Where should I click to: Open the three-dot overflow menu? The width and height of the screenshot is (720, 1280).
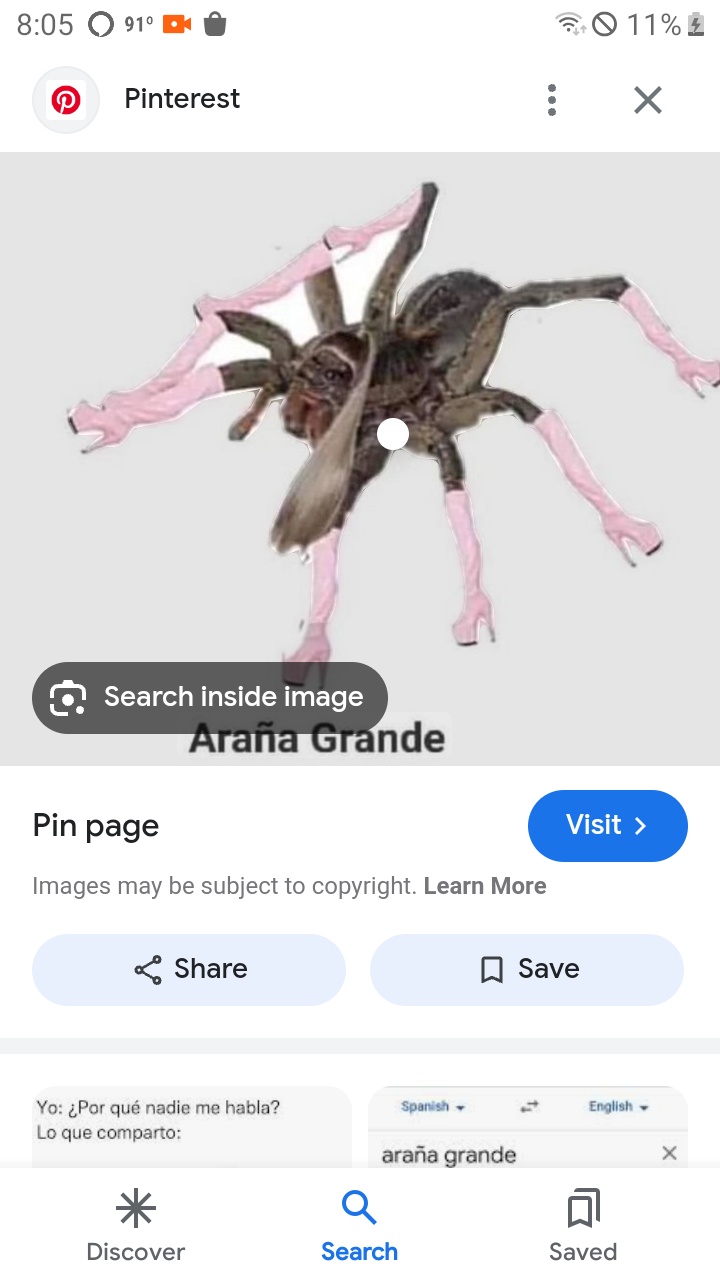[x=552, y=100]
